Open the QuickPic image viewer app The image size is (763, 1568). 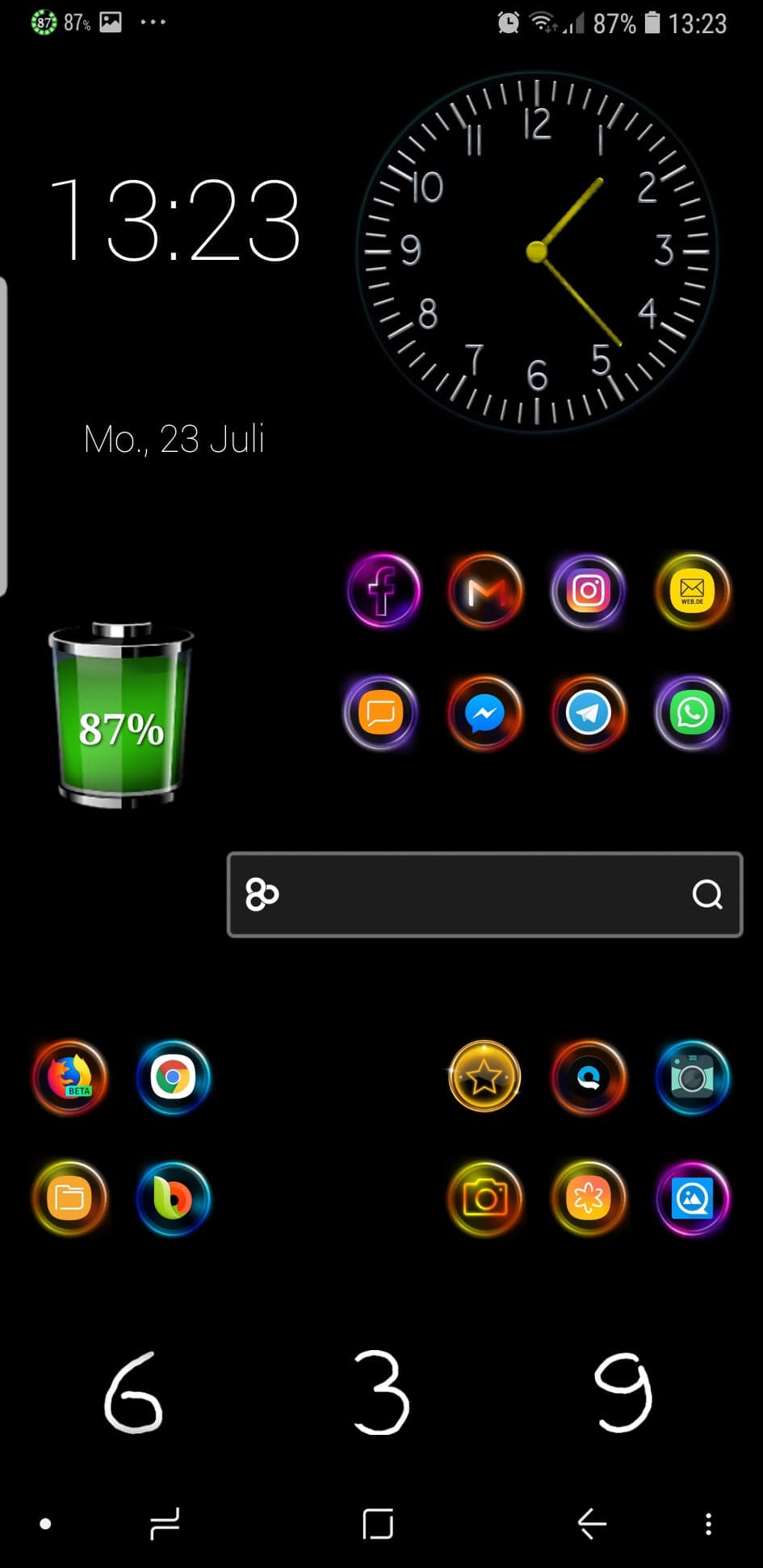692,1198
